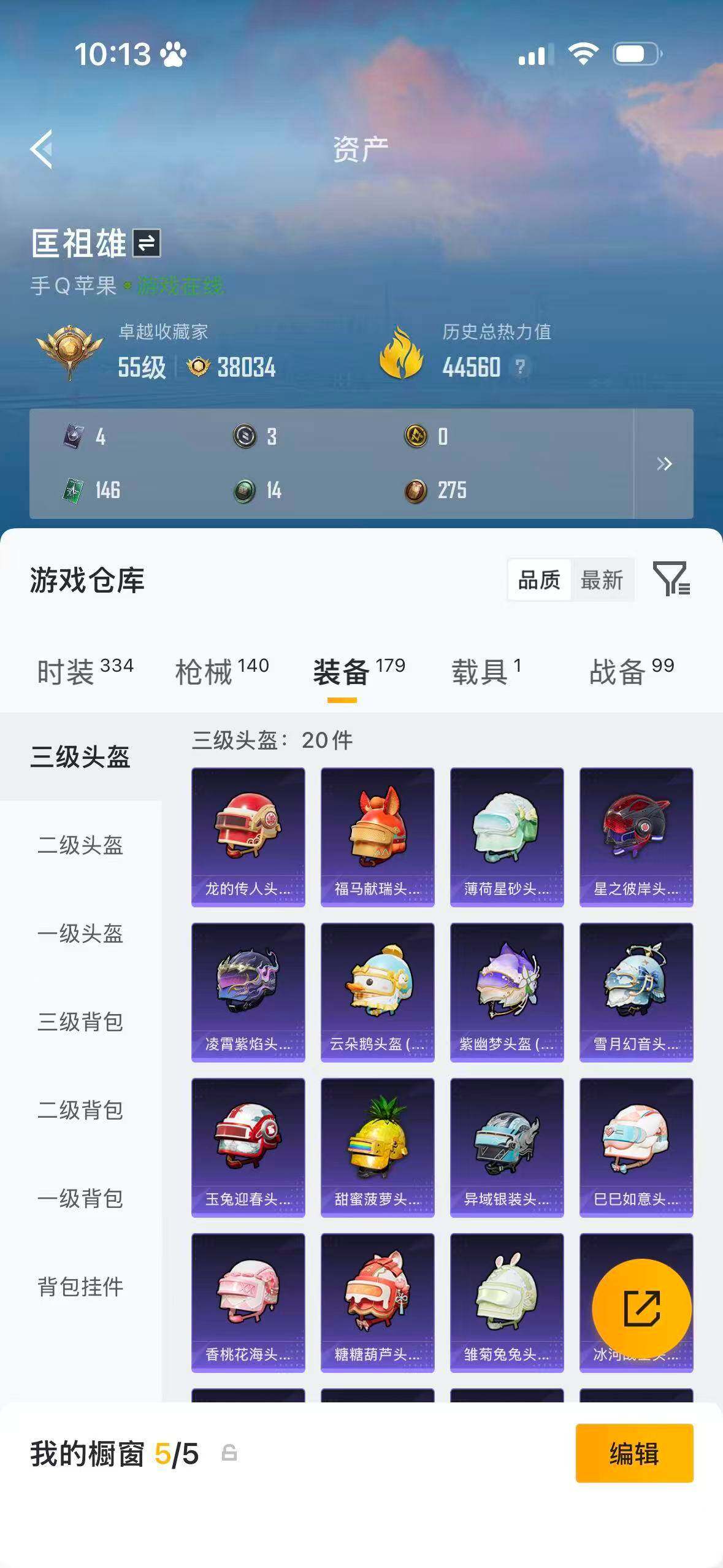Tap the question mark icon next to 44560

tap(519, 367)
